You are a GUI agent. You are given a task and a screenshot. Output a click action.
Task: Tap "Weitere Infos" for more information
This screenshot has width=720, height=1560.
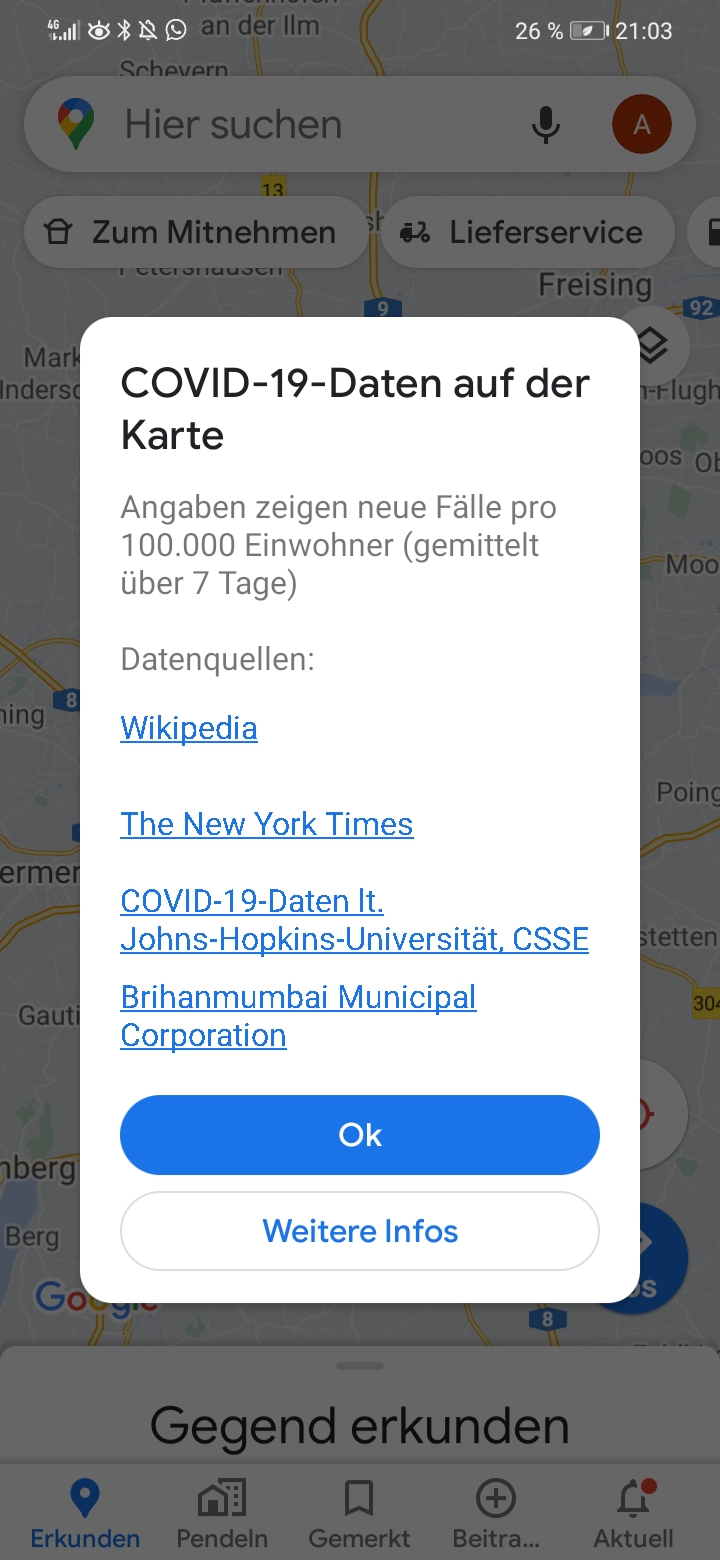click(360, 1231)
